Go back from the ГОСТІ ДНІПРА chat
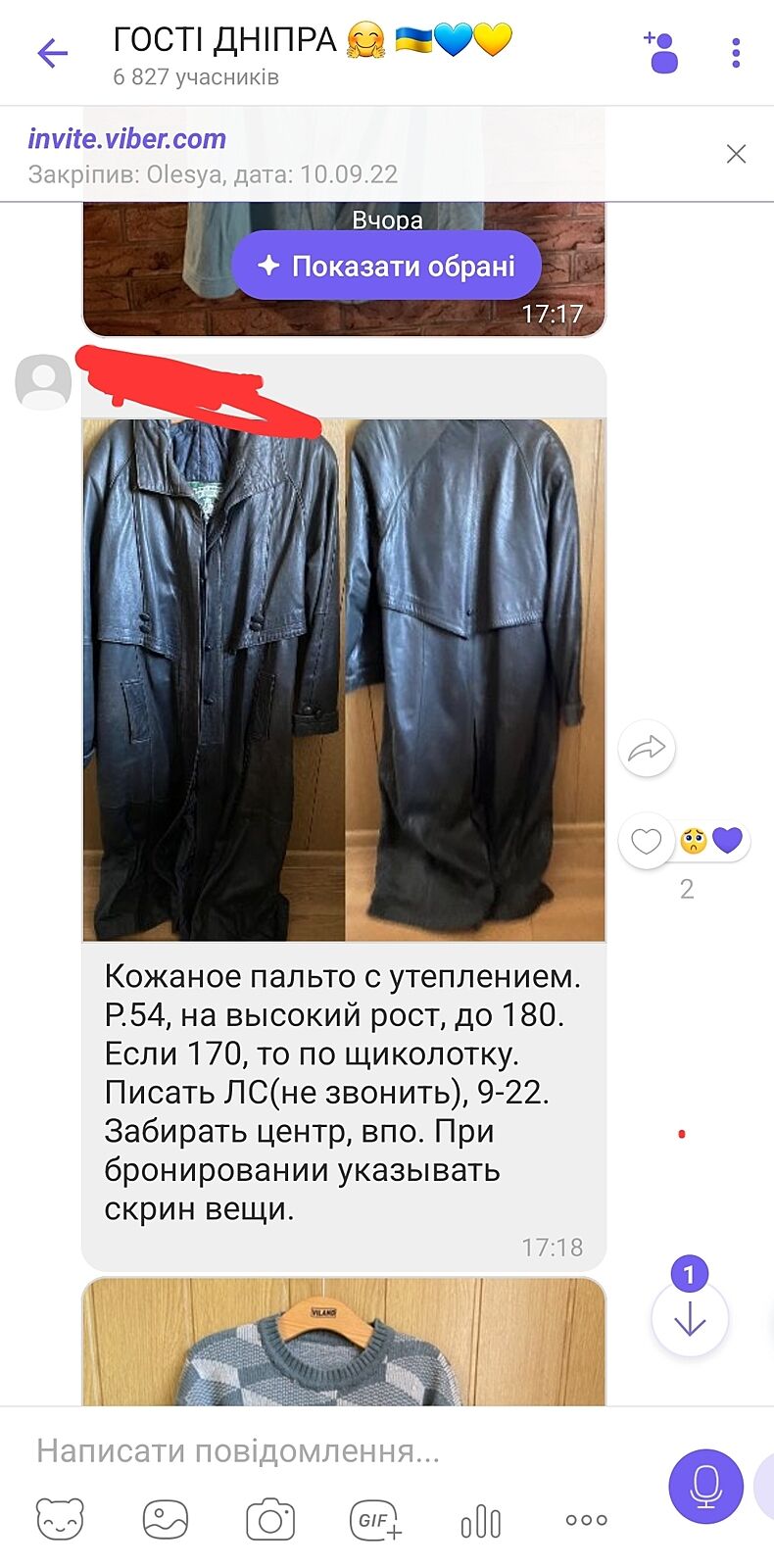 pos(52,53)
